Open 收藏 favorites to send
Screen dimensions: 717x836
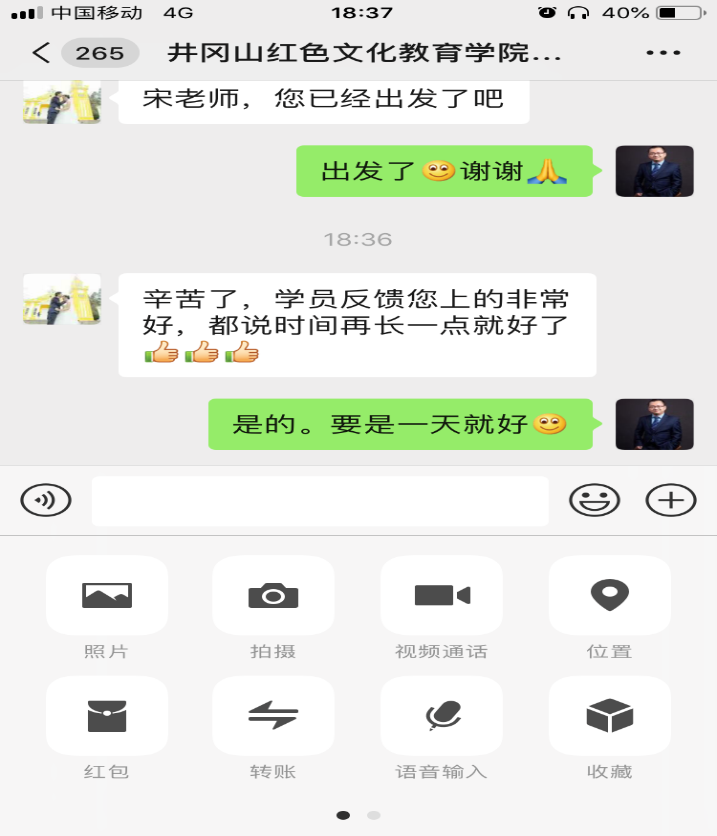coord(609,716)
